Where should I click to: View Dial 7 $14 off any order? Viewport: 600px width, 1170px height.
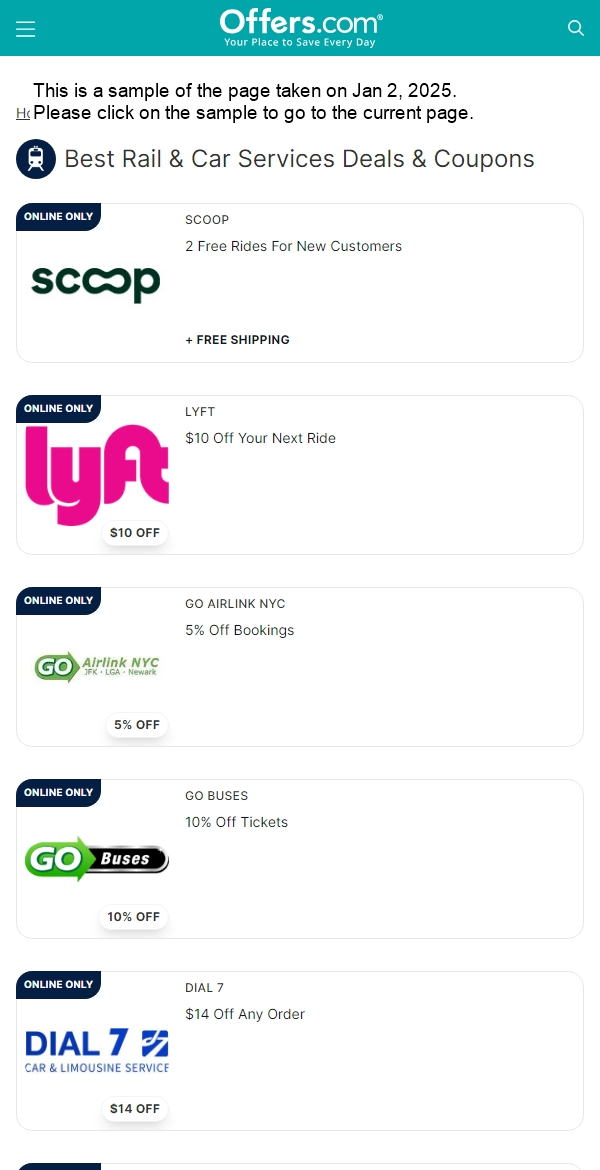point(245,1014)
